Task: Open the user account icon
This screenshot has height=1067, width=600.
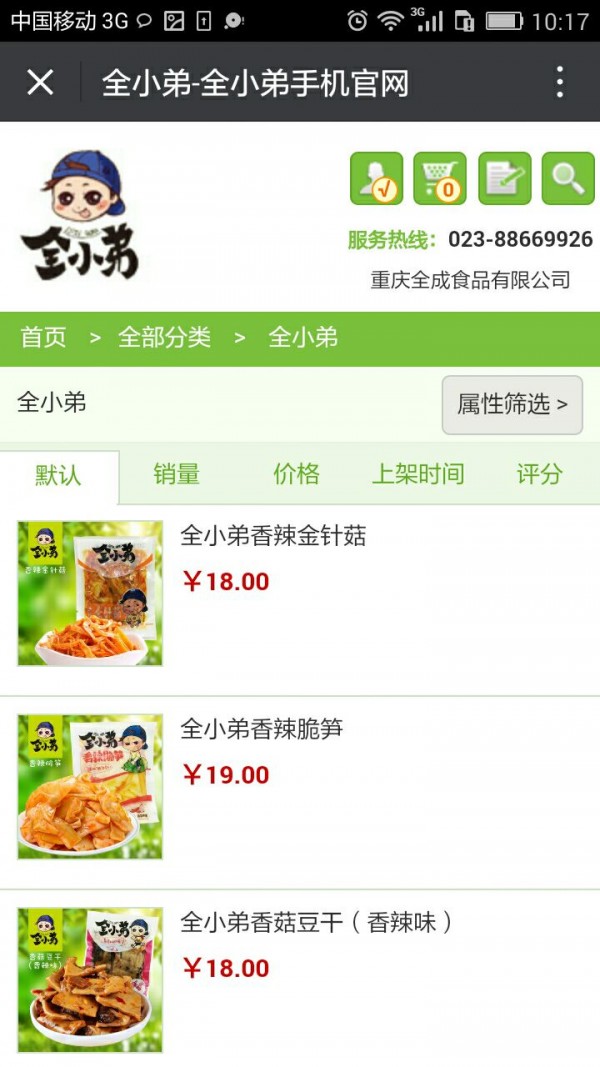Action: (x=376, y=179)
